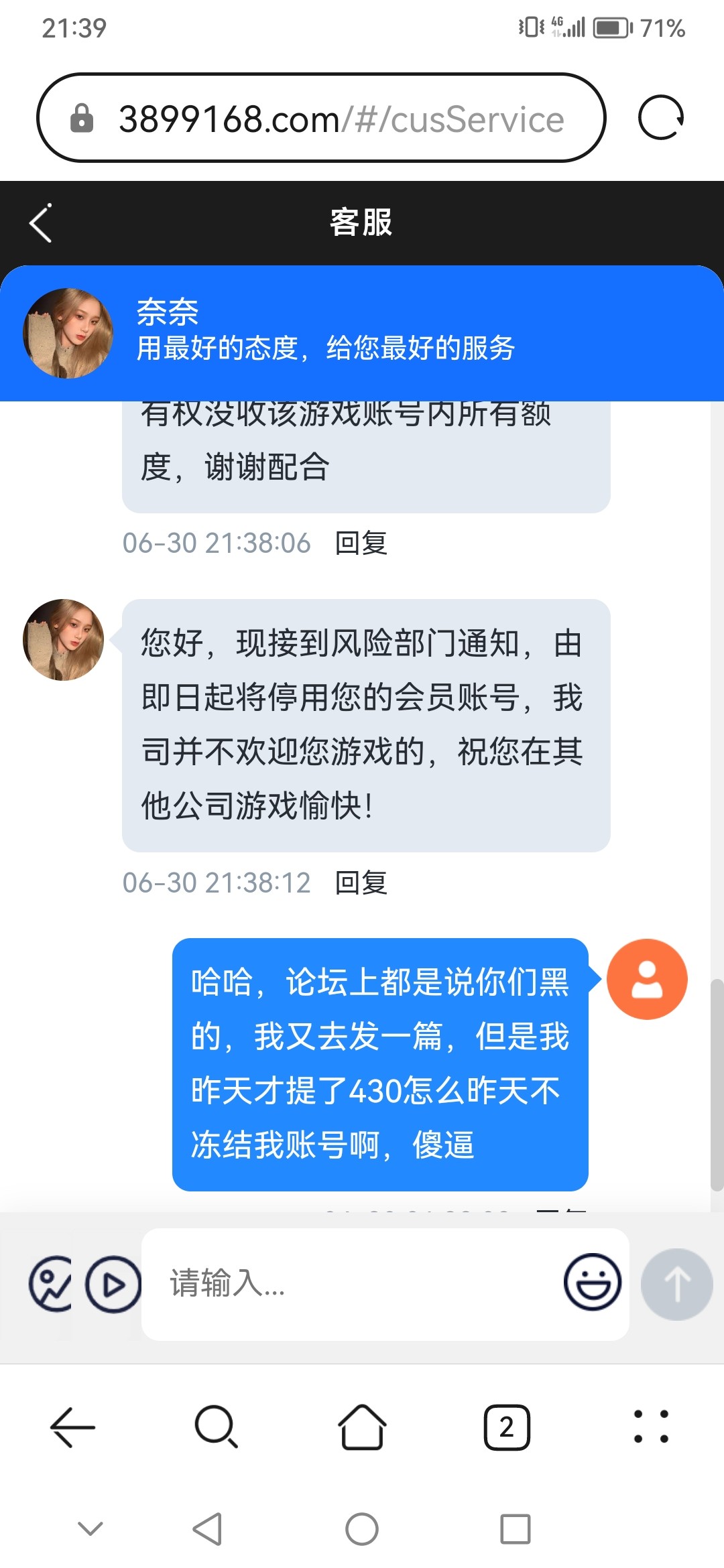
Task: Send the message with the arrow button
Action: [676, 1284]
